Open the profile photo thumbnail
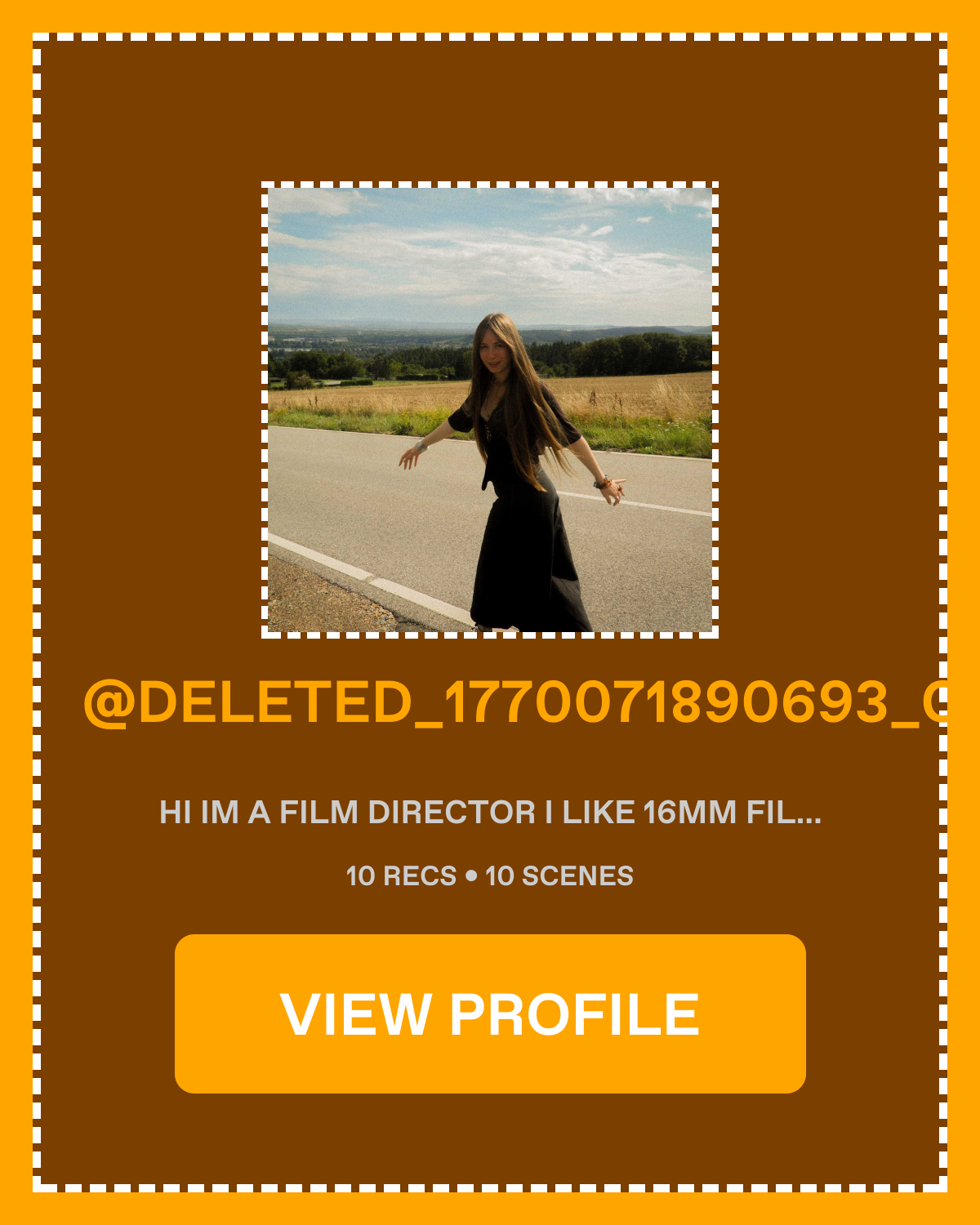Image resolution: width=980 pixels, height=1225 pixels. (x=490, y=409)
